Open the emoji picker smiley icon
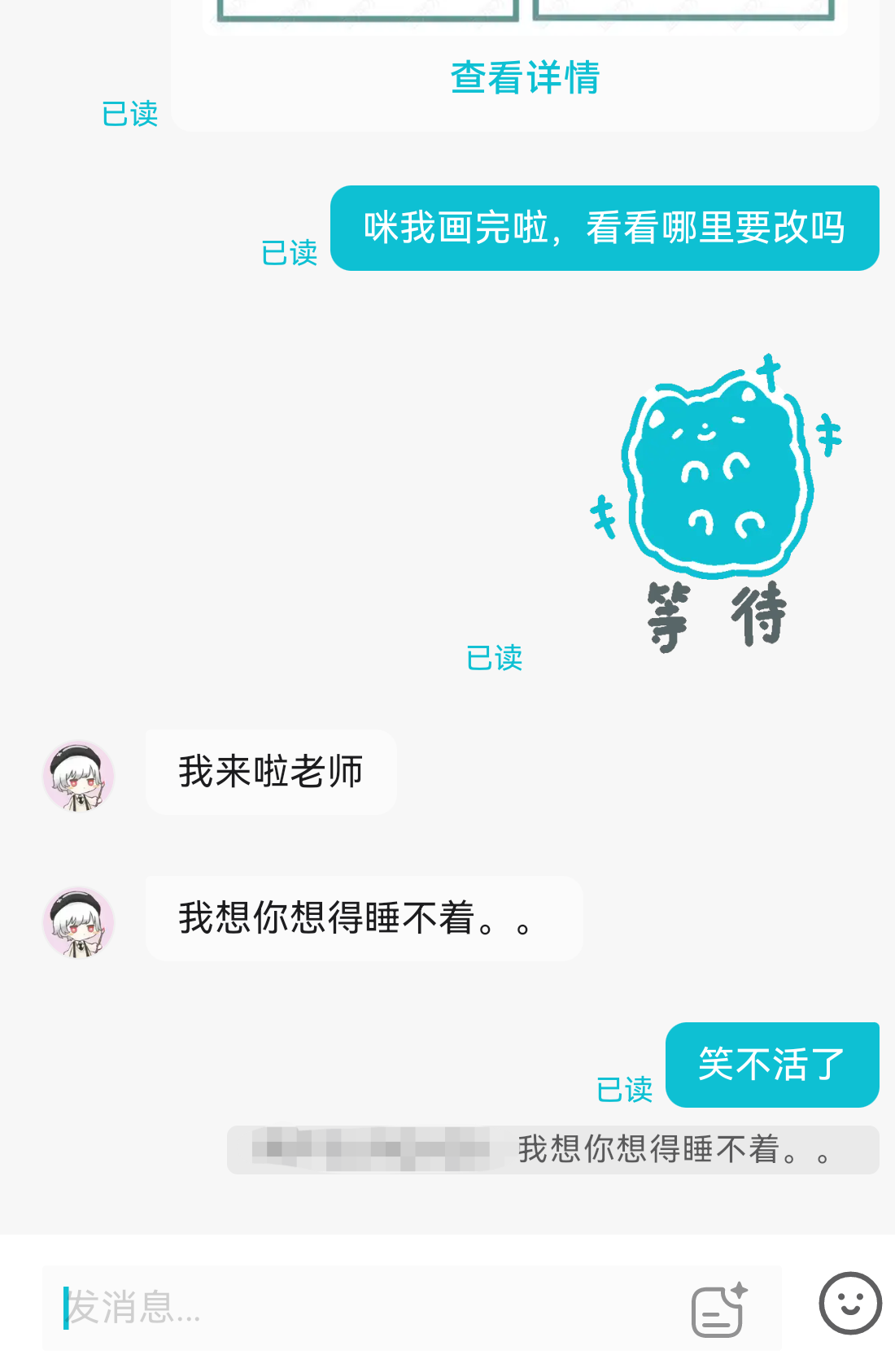Viewport: 895px width, 1372px height. tap(850, 1304)
